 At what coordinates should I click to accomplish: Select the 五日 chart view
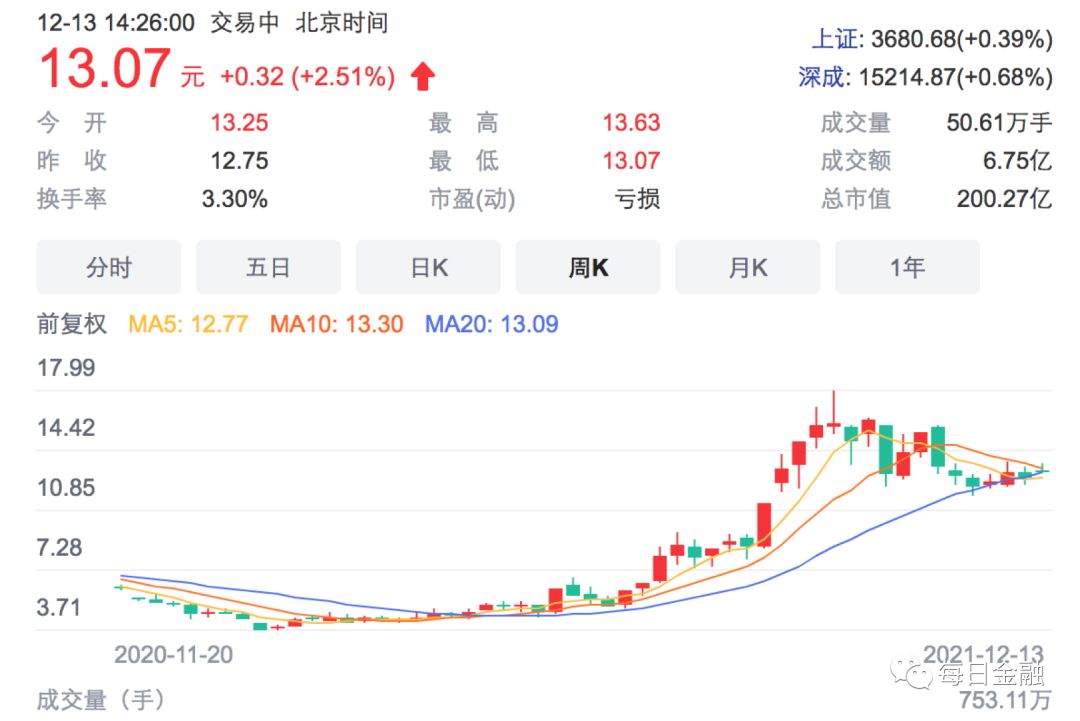point(268,267)
